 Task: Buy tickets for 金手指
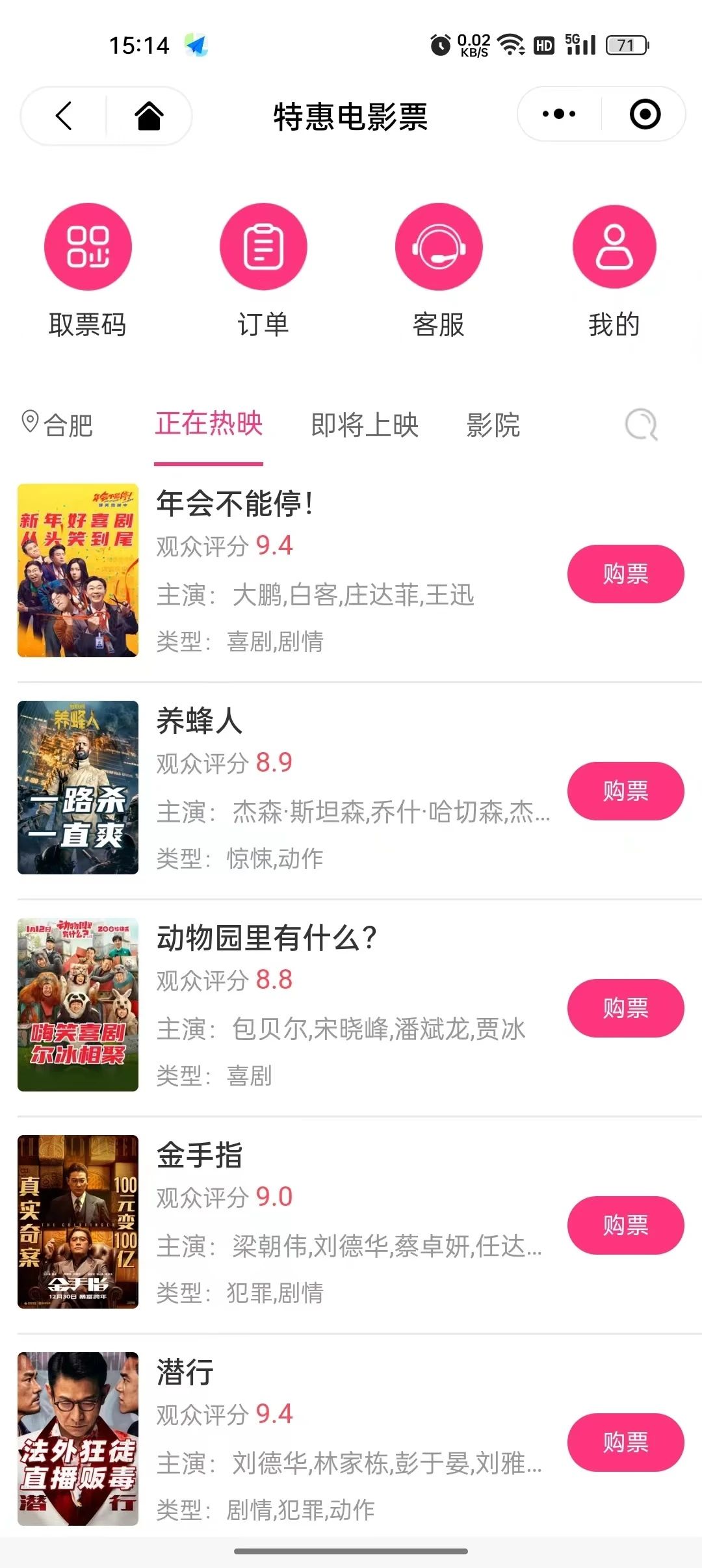pyautogui.click(x=625, y=1225)
